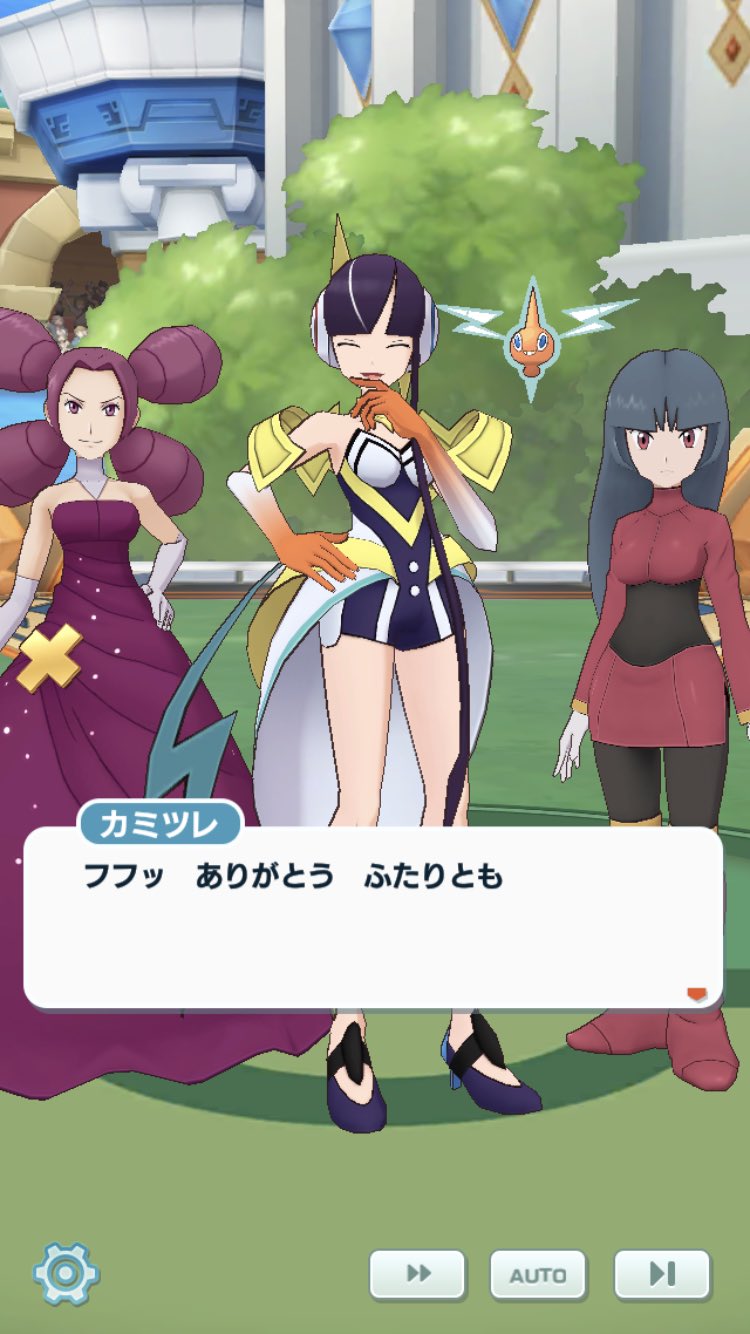
Task: Enable AUTO dialogue mode
Action: point(538,1275)
